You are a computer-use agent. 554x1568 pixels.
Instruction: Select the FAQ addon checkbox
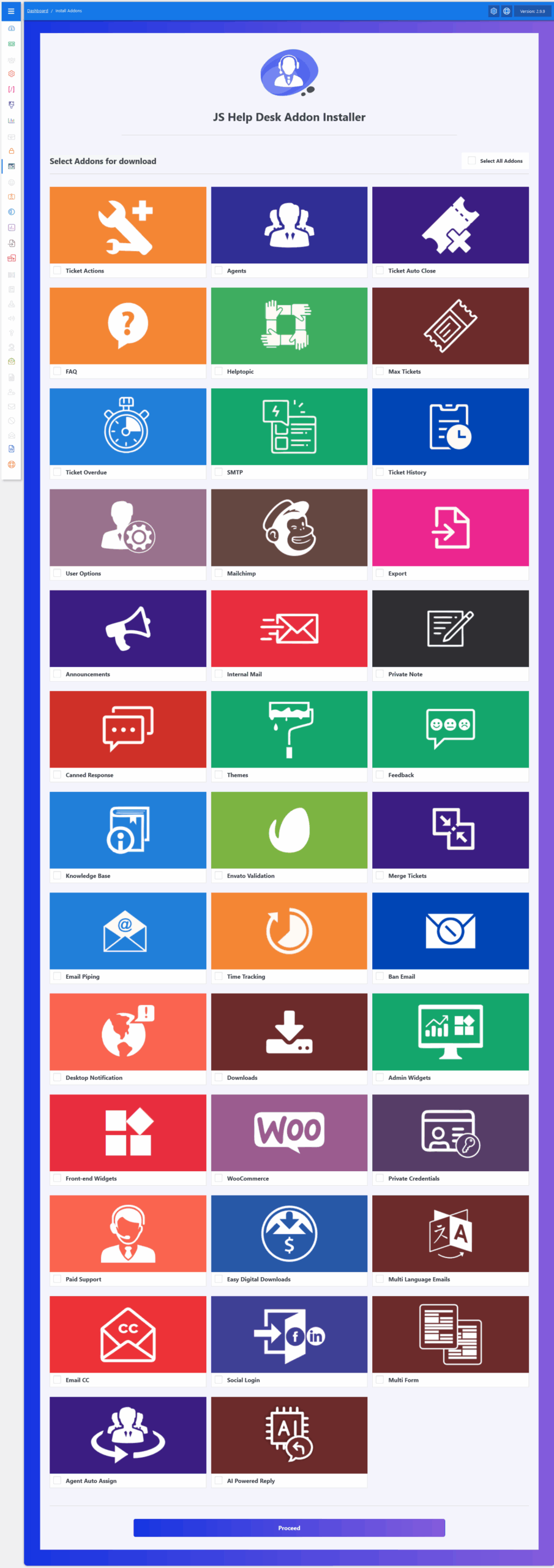pos(57,371)
